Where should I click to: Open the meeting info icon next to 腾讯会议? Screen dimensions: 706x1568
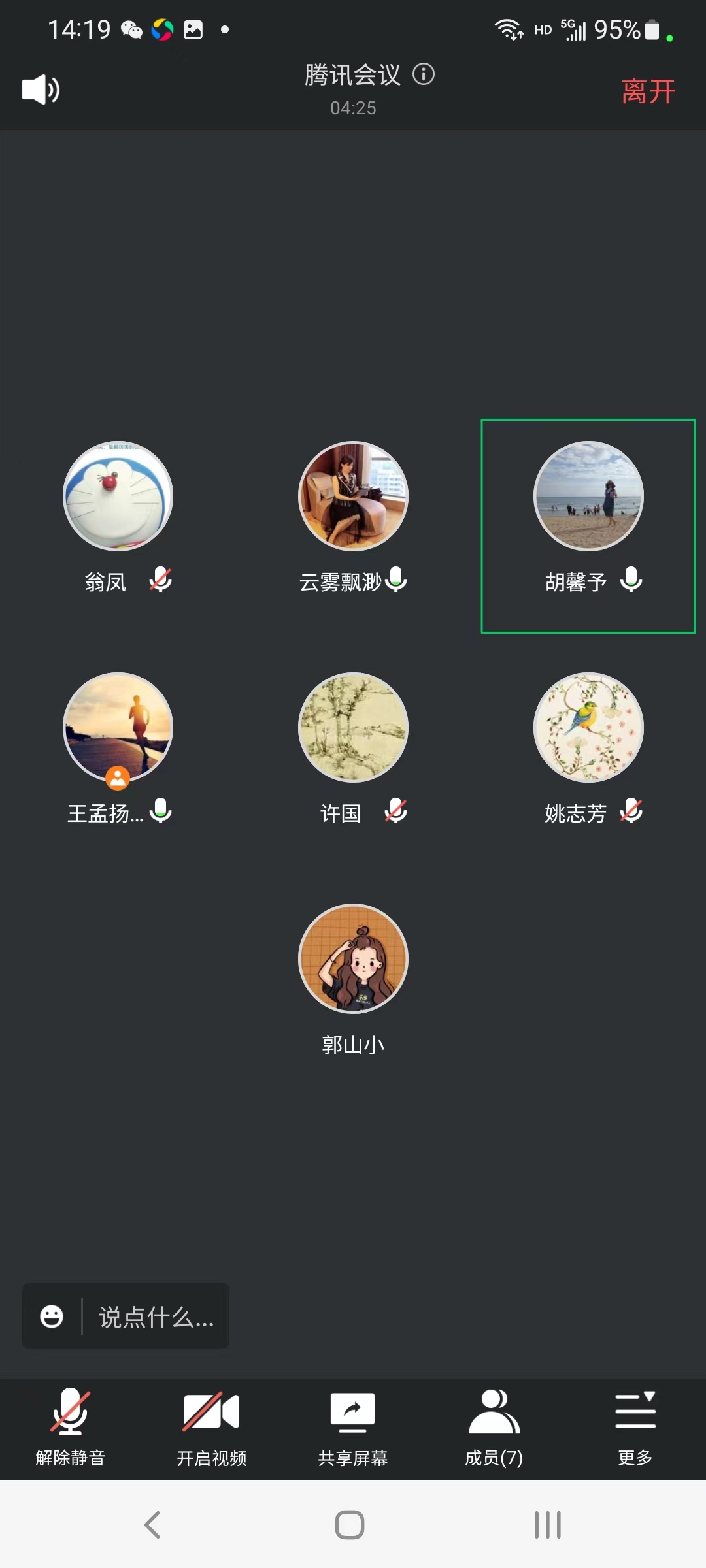point(424,74)
